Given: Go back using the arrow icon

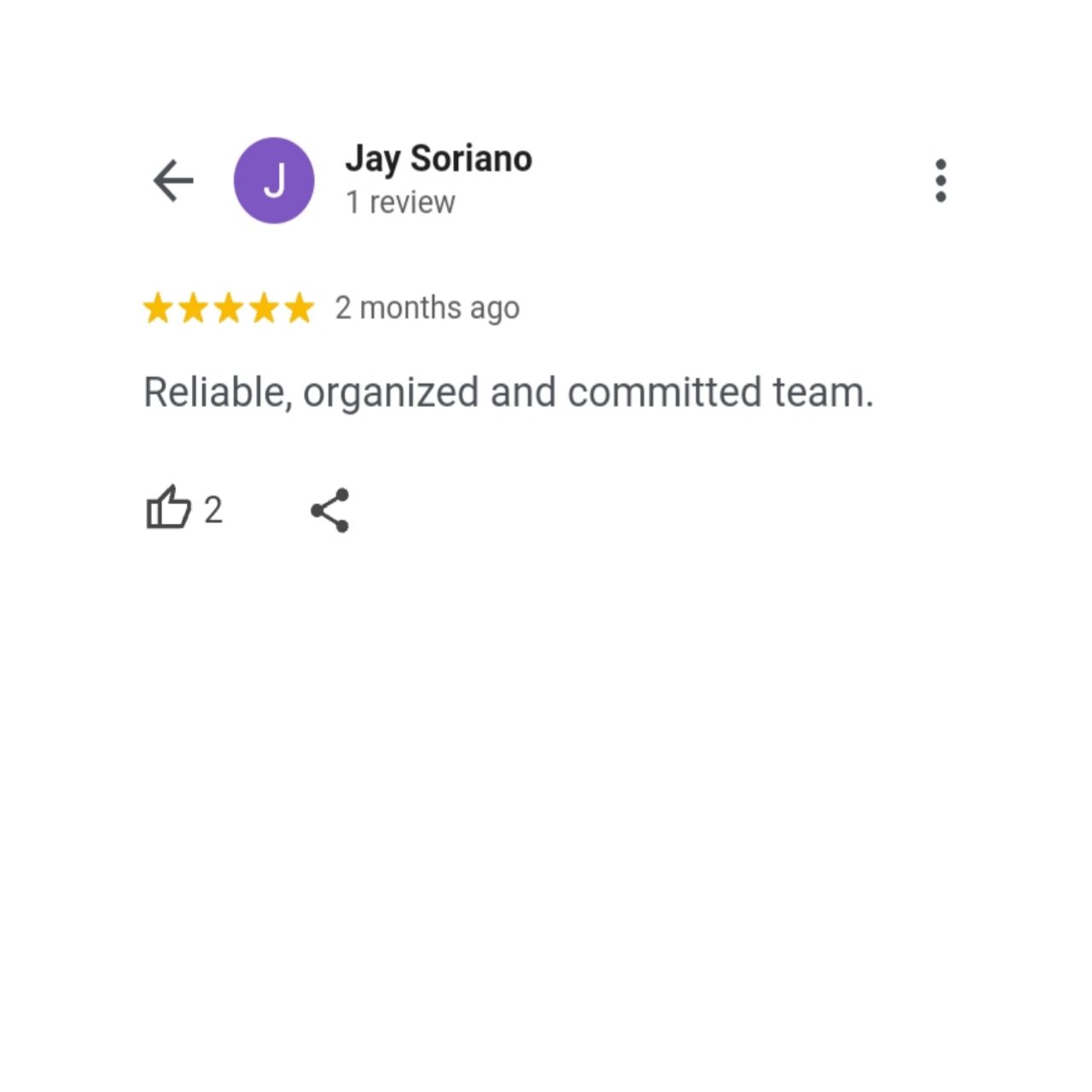Looking at the screenshot, I should pos(173,181).
